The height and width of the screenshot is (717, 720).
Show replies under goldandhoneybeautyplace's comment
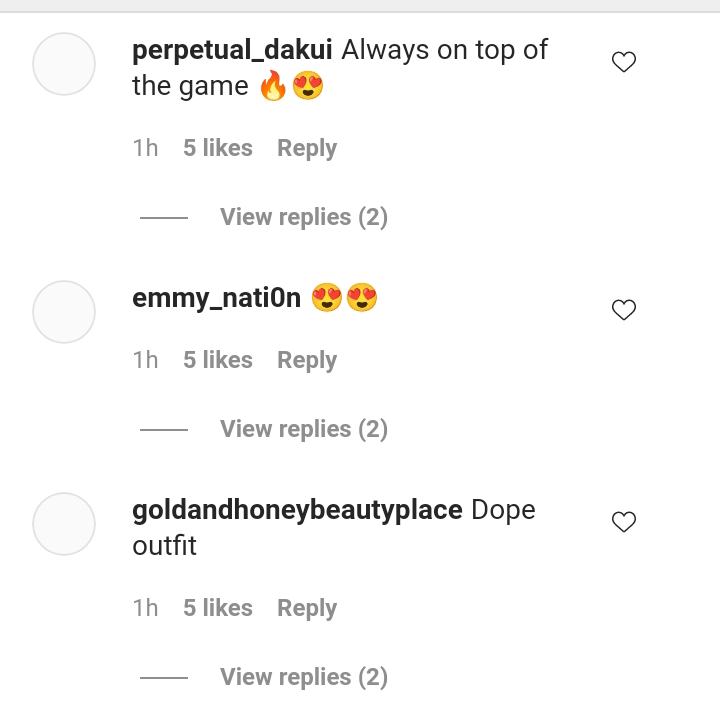[303, 677]
